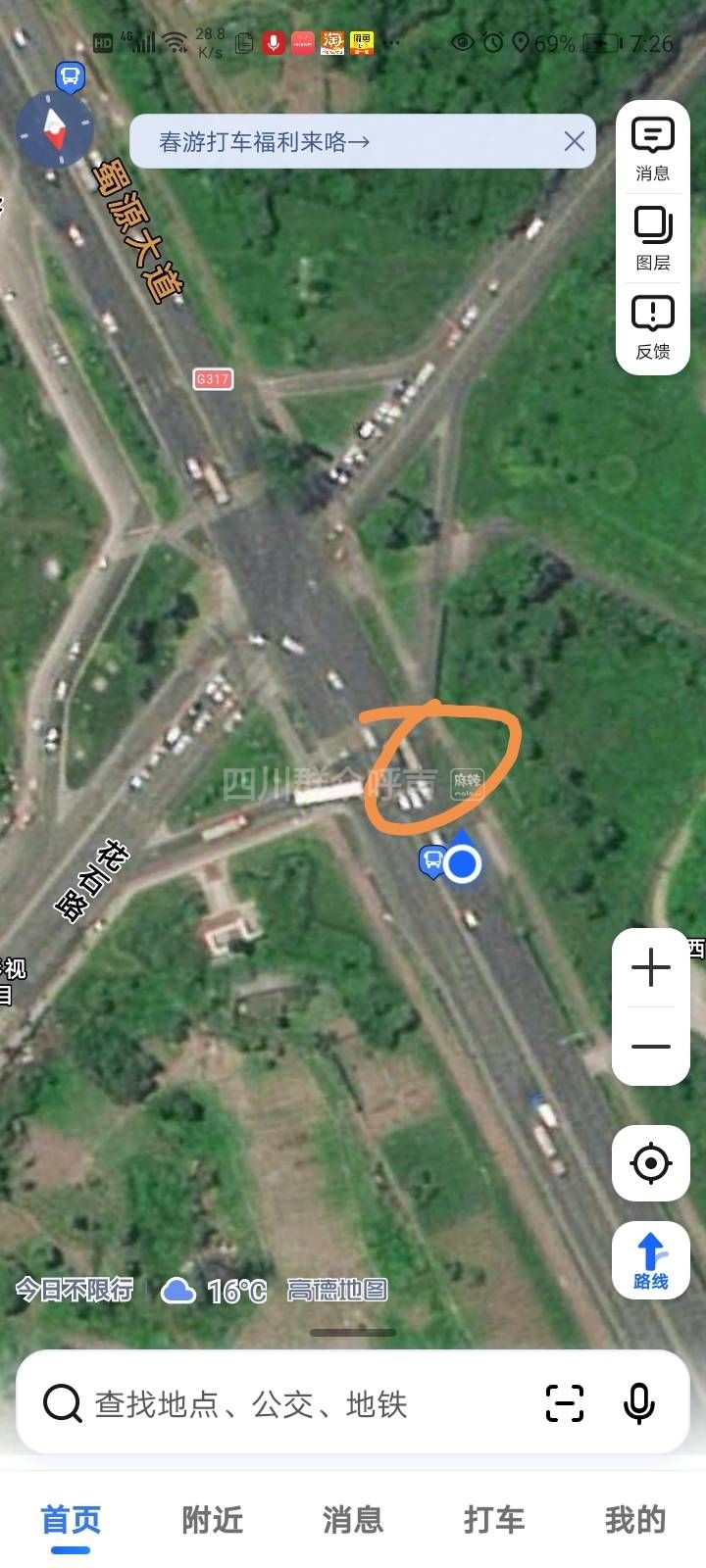This screenshot has height=1568, width=706.
Task: Zoom in on the map
Action: coord(651,968)
